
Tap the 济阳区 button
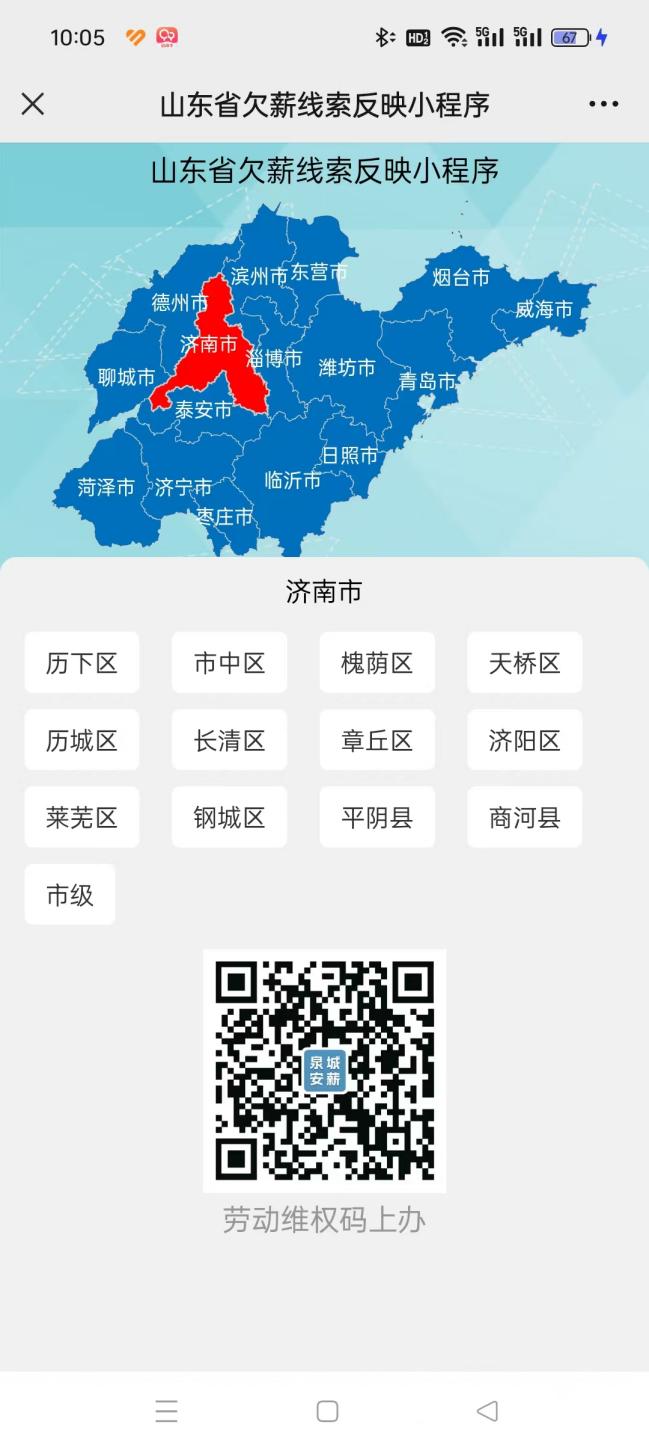point(524,740)
